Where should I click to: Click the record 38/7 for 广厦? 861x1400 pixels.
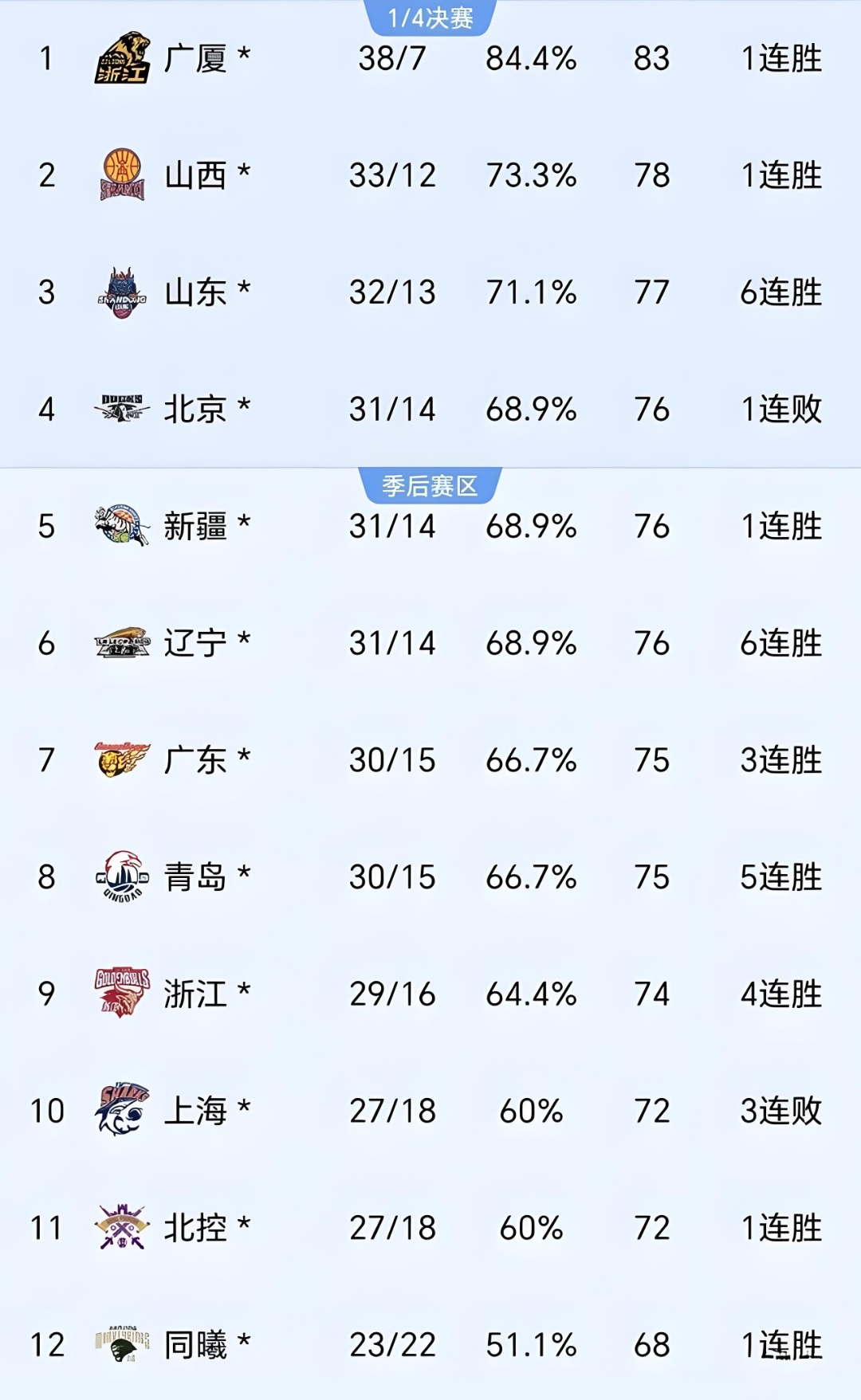(391, 57)
